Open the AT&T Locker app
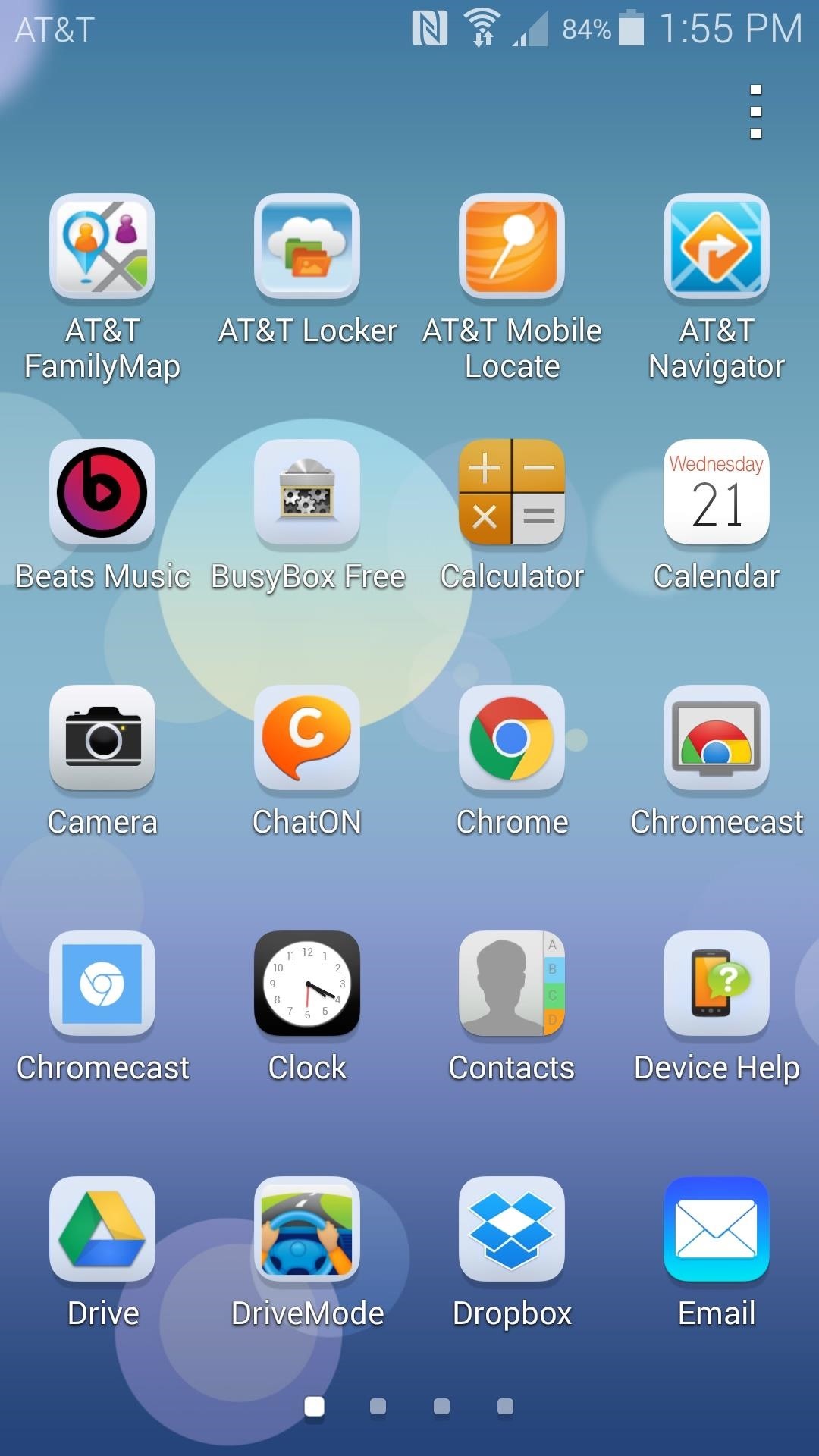The height and width of the screenshot is (1456, 819). pos(307,247)
